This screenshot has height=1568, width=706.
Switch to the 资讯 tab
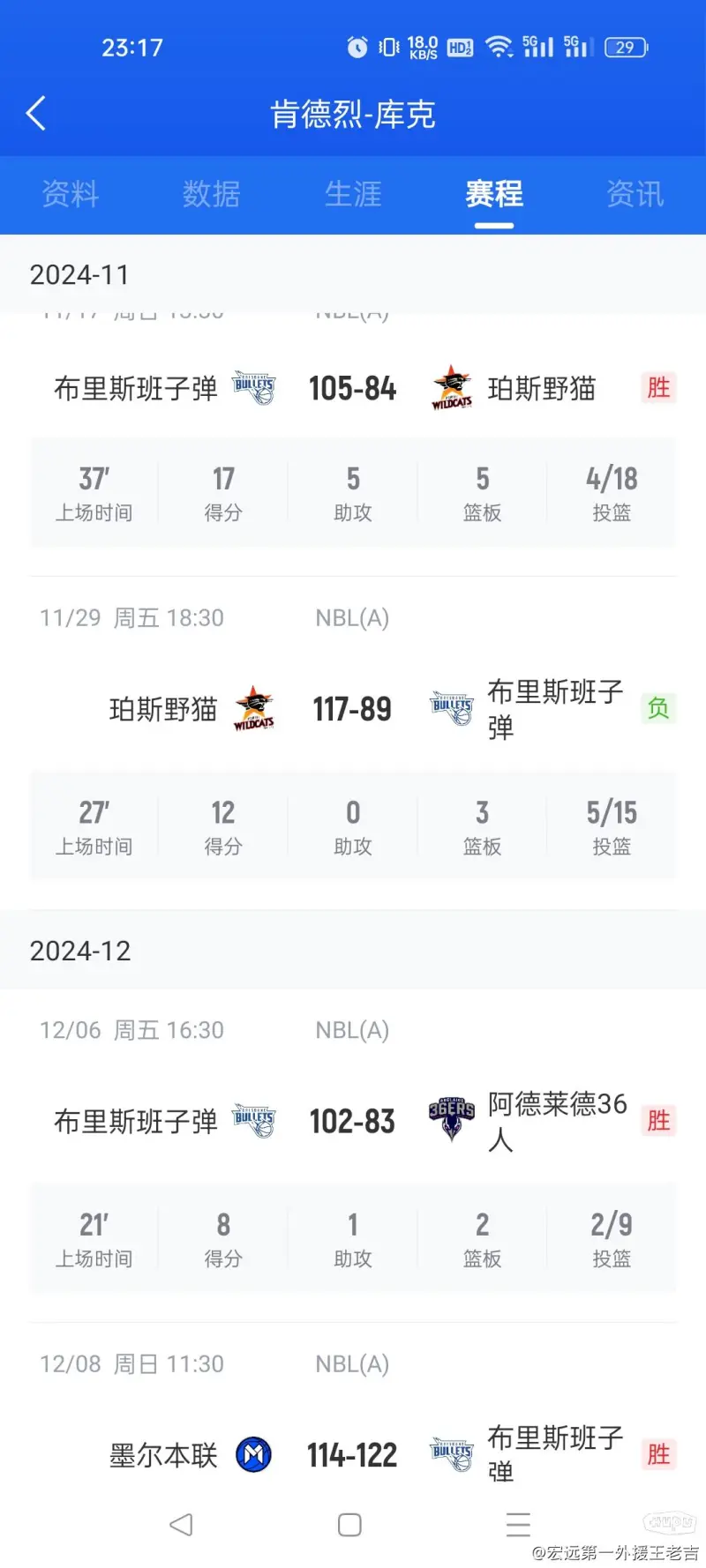pyautogui.click(x=635, y=194)
